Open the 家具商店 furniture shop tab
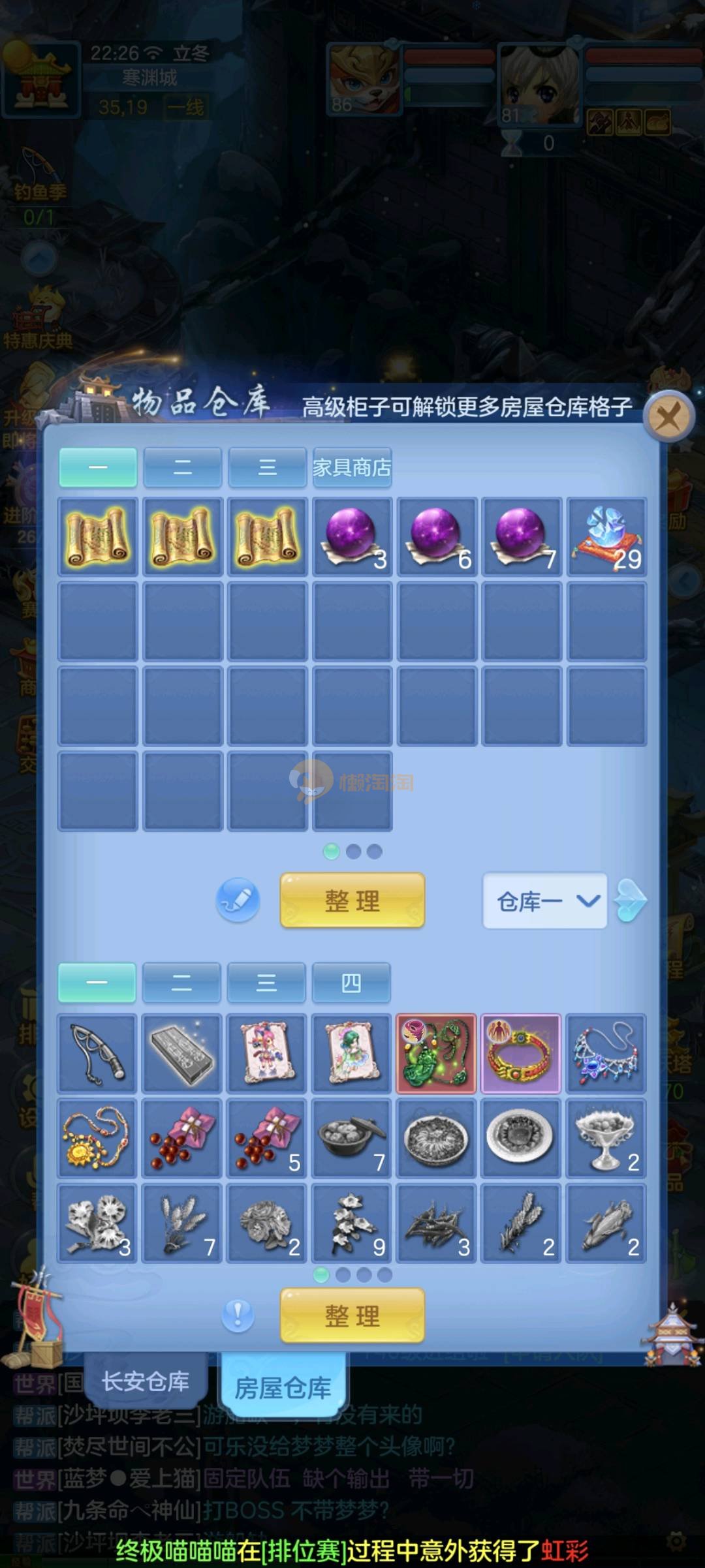The height and width of the screenshot is (1568, 705). (352, 467)
